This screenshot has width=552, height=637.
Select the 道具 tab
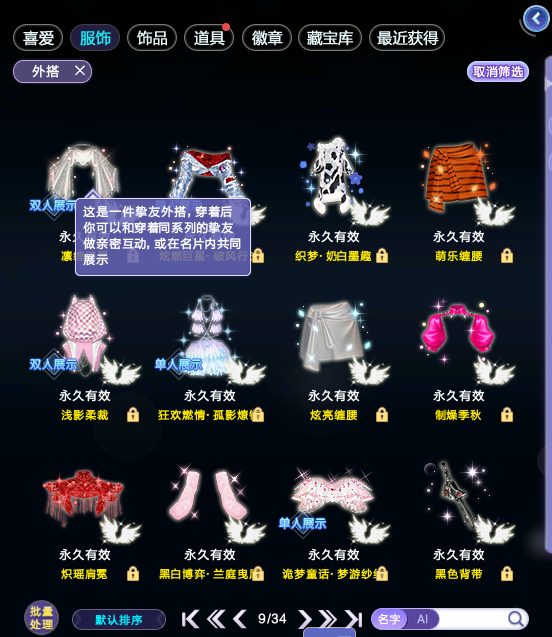(209, 38)
